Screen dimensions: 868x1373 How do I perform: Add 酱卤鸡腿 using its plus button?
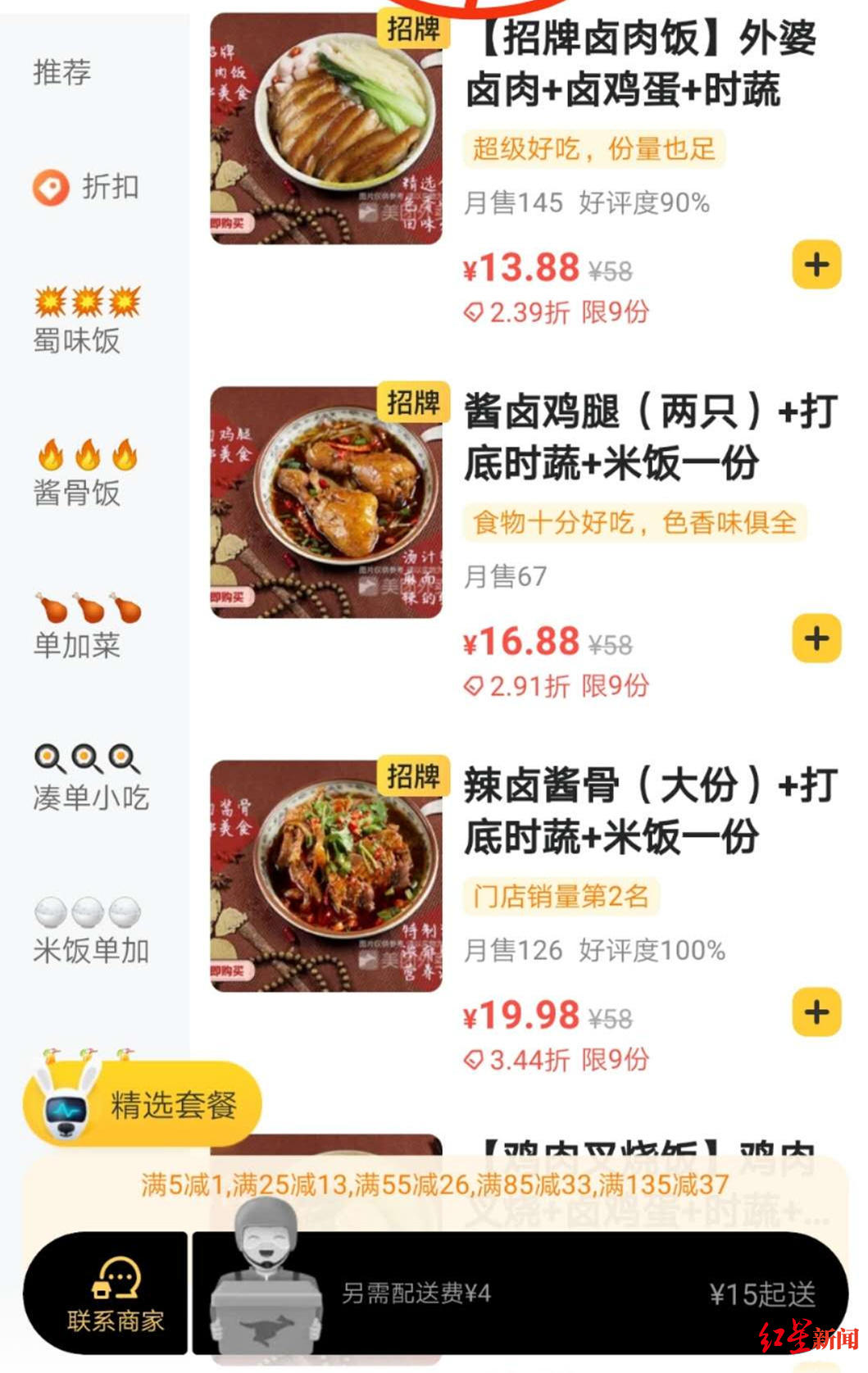click(x=815, y=639)
